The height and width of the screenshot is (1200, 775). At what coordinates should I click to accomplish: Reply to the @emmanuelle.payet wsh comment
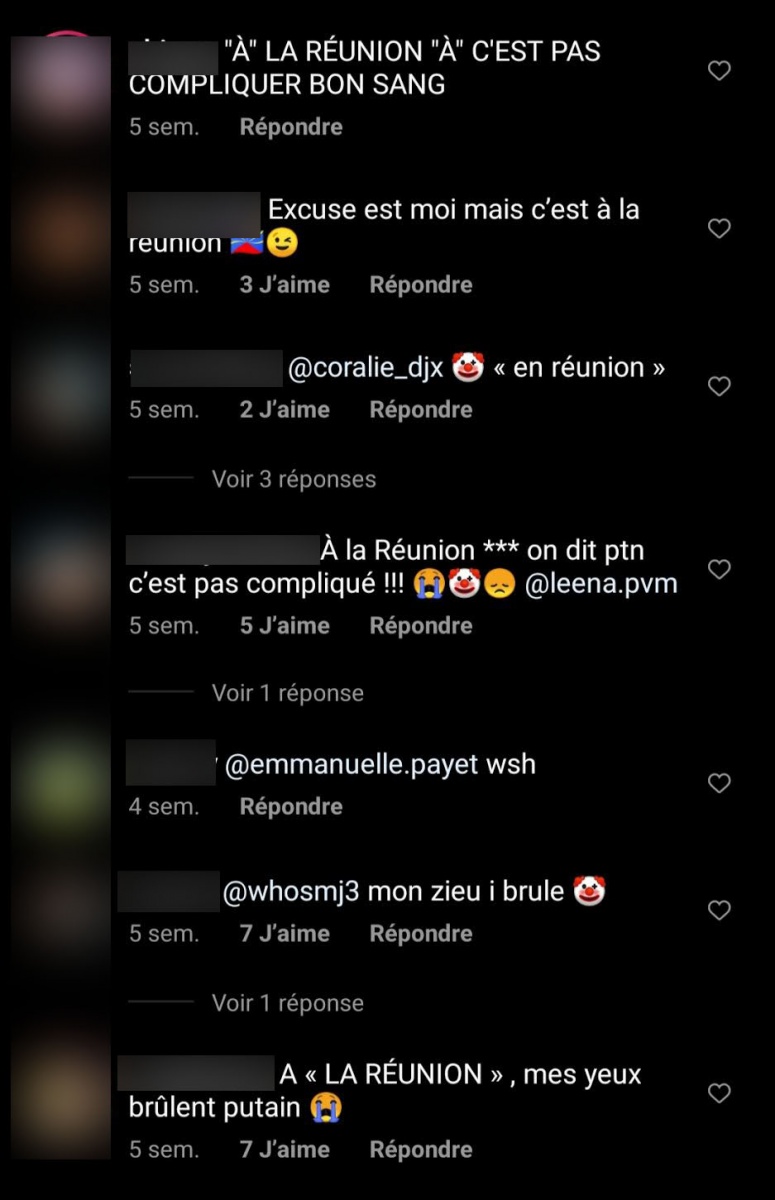[x=291, y=807]
